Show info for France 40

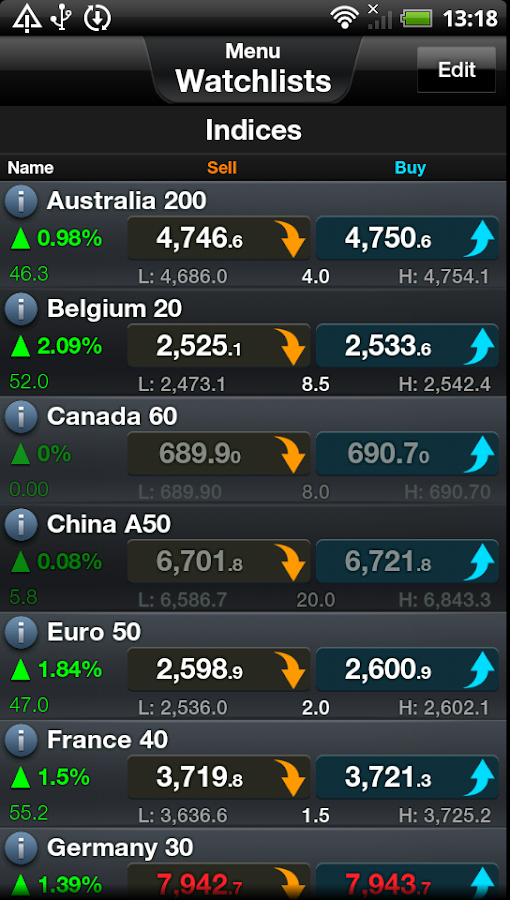coord(21,741)
